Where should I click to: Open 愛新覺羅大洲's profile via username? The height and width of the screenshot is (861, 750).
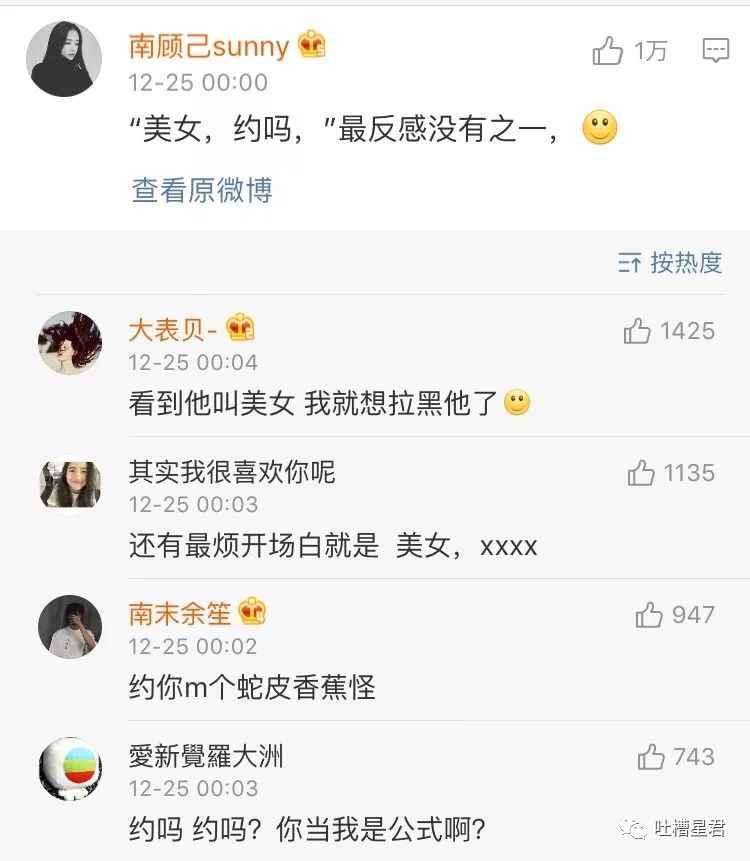point(206,756)
